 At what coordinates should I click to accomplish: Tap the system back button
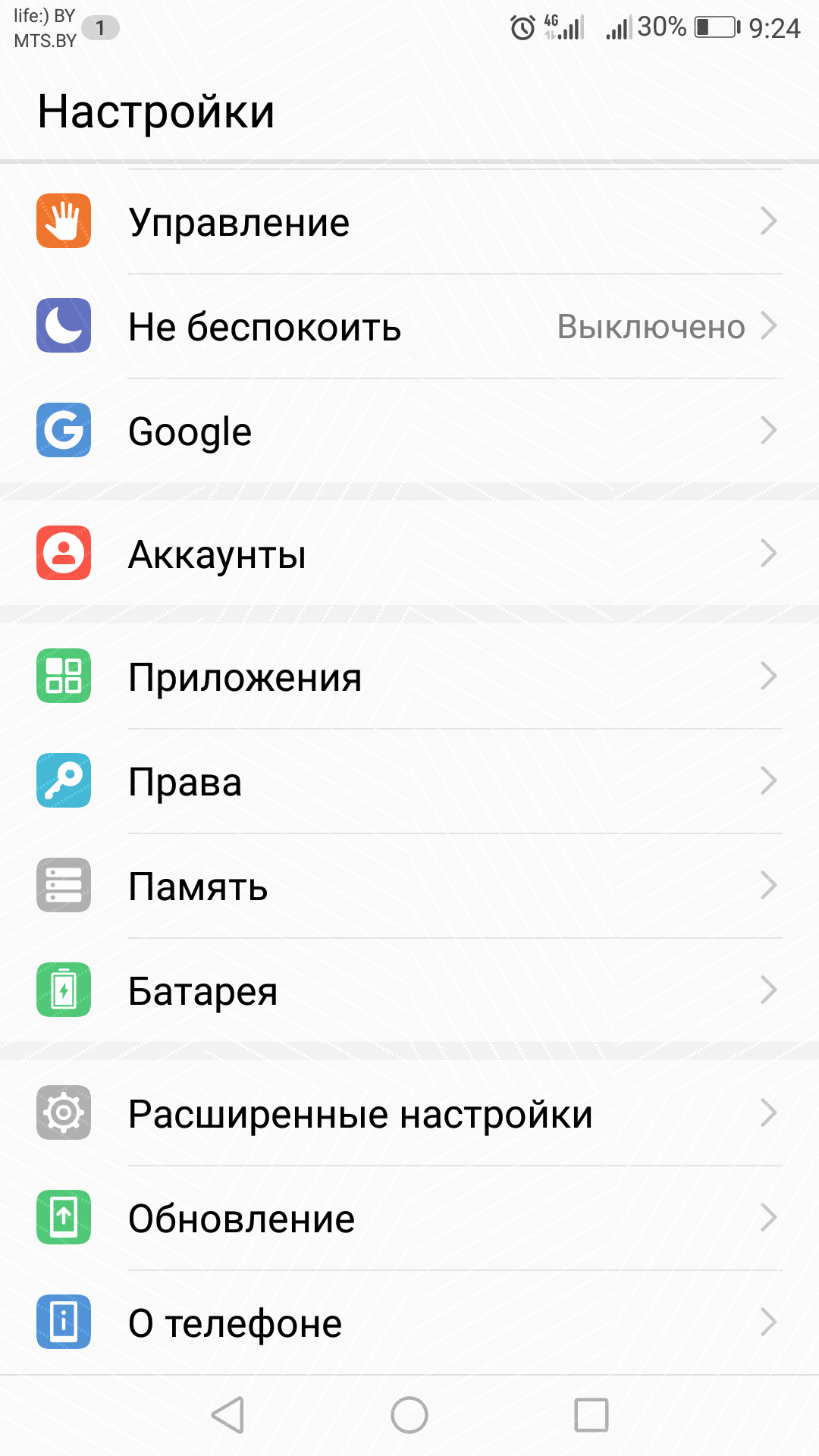pos(227,1415)
